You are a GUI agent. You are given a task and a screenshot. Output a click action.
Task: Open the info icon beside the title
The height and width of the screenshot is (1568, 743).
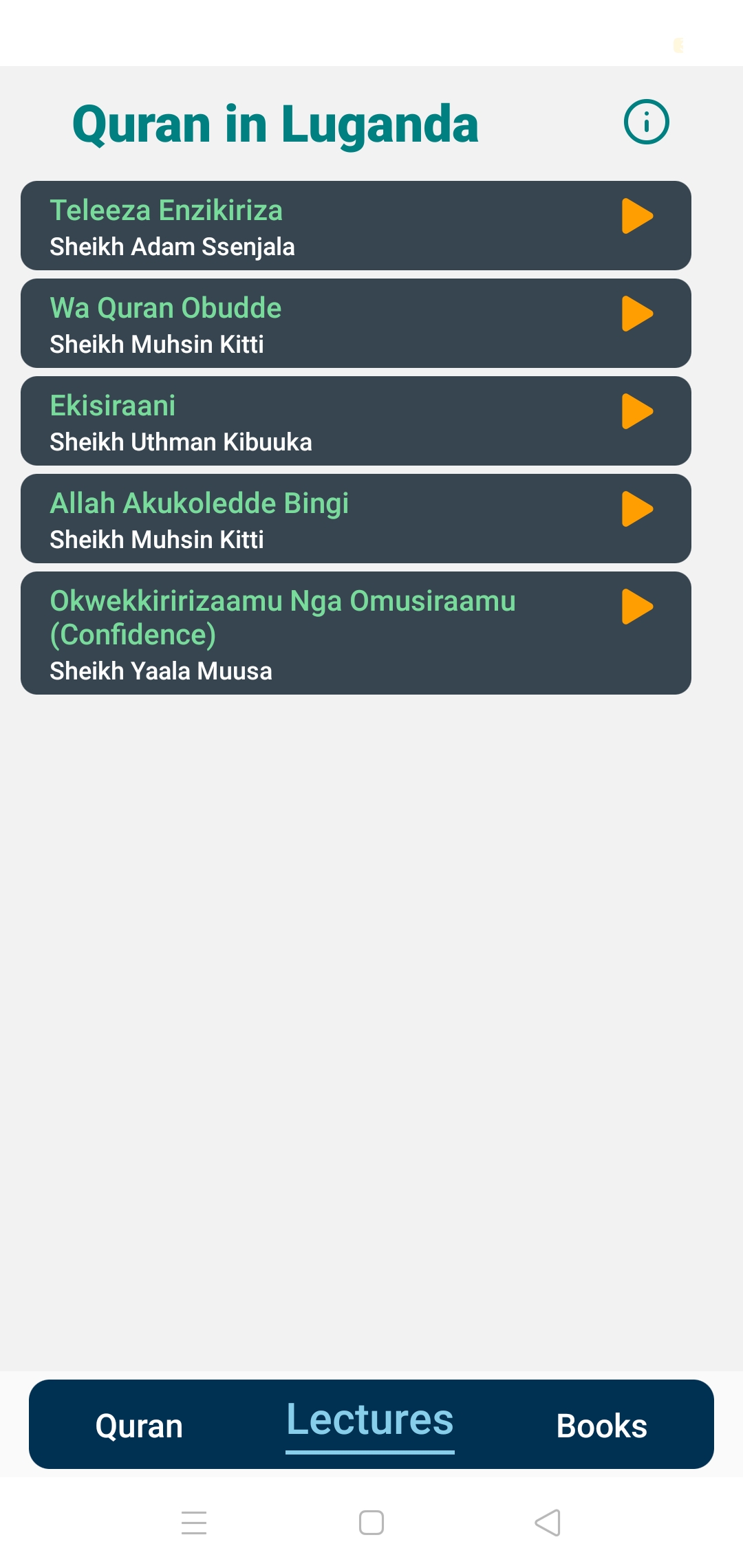tap(646, 122)
